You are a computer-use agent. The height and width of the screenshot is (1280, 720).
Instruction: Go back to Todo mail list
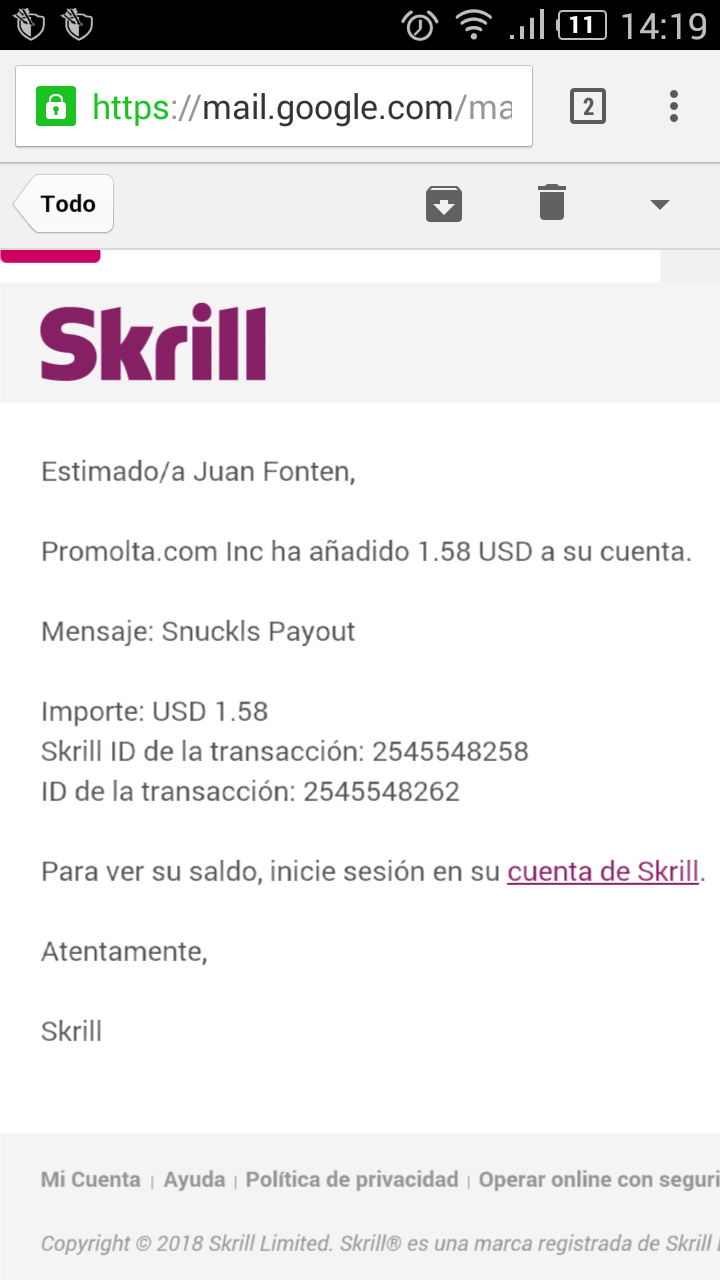click(66, 204)
